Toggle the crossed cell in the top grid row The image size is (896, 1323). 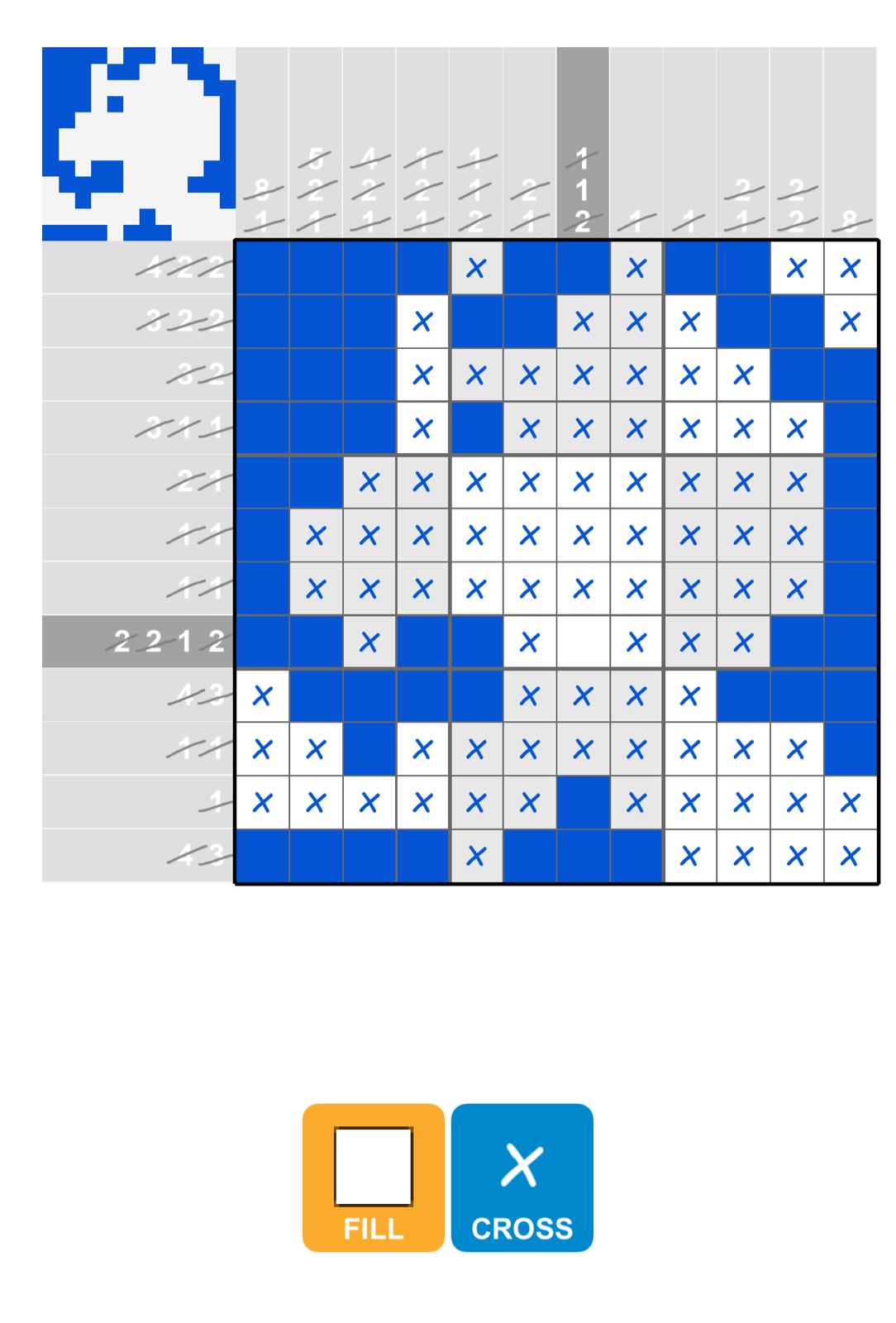pos(477,266)
